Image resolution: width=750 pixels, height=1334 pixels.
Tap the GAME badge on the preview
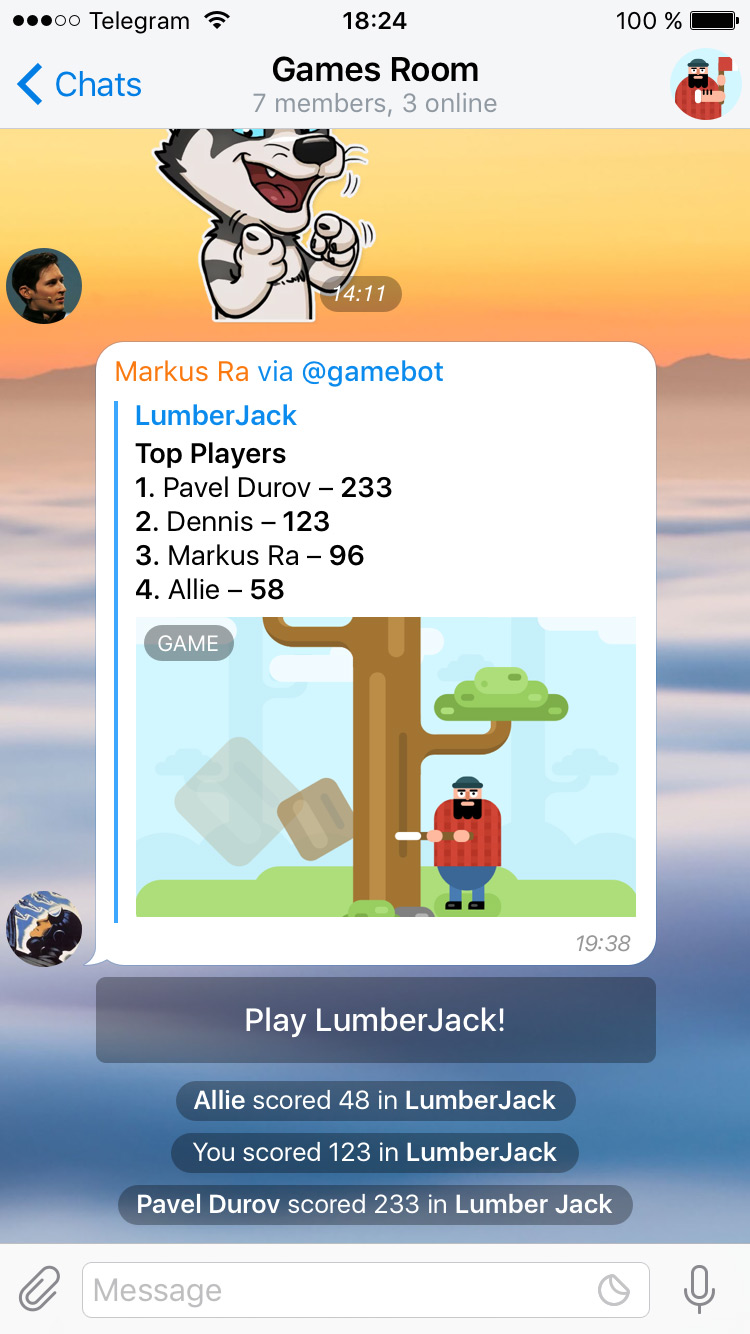point(187,643)
